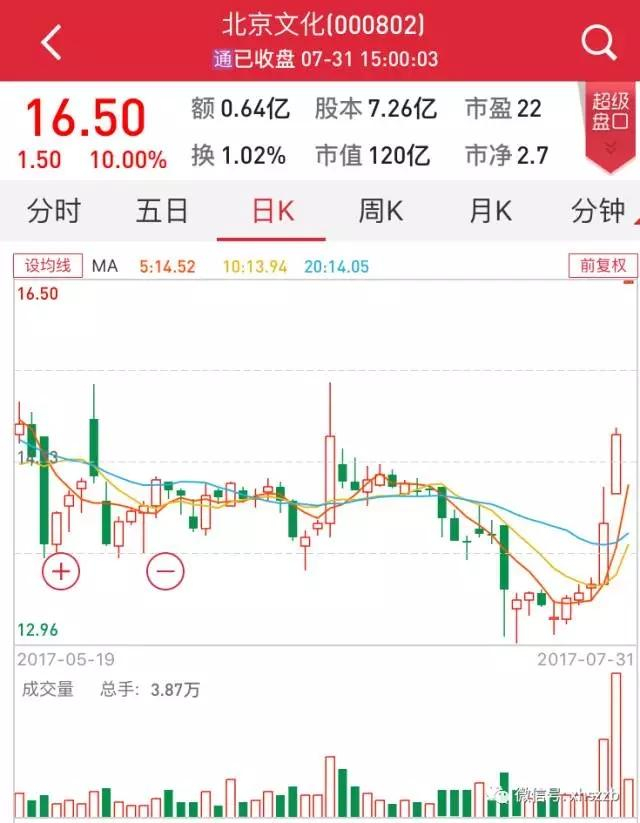Switch to the 周K chart tab
Viewport: 640px width, 823px height.
point(380,211)
